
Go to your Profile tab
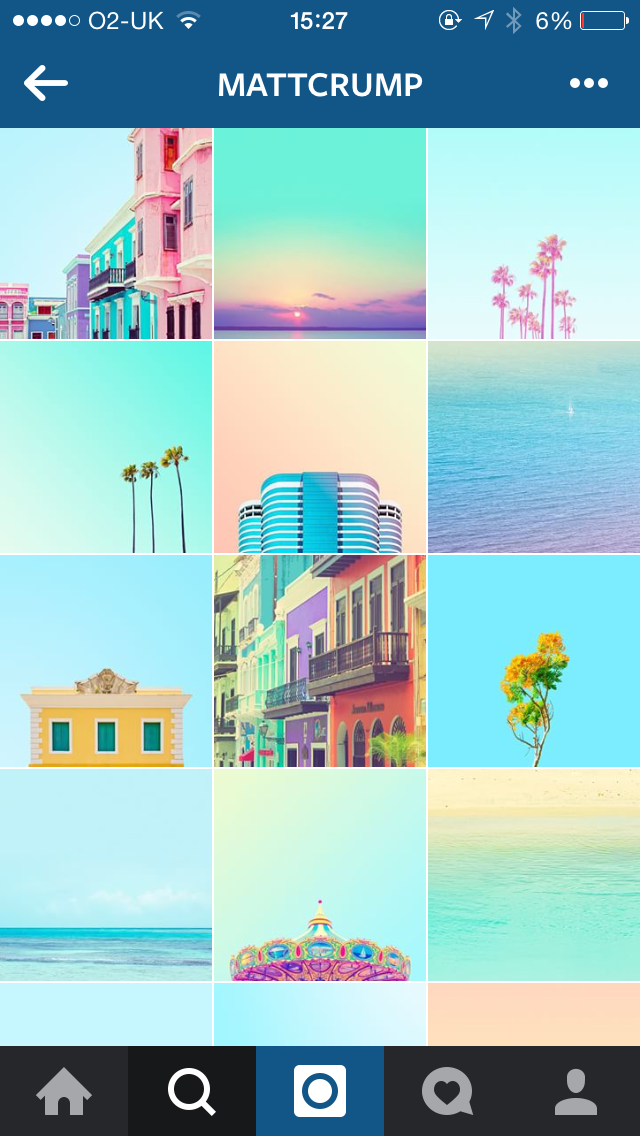pos(576,1091)
